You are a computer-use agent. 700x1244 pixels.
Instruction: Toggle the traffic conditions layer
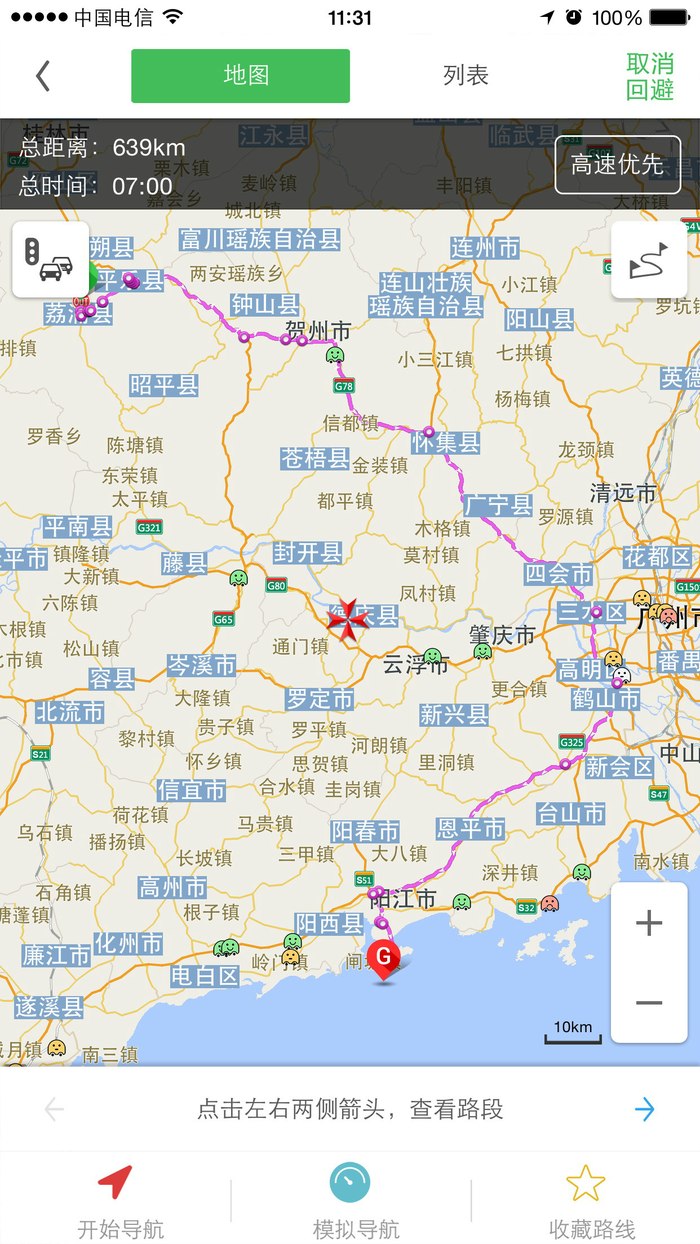coord(51,260)
